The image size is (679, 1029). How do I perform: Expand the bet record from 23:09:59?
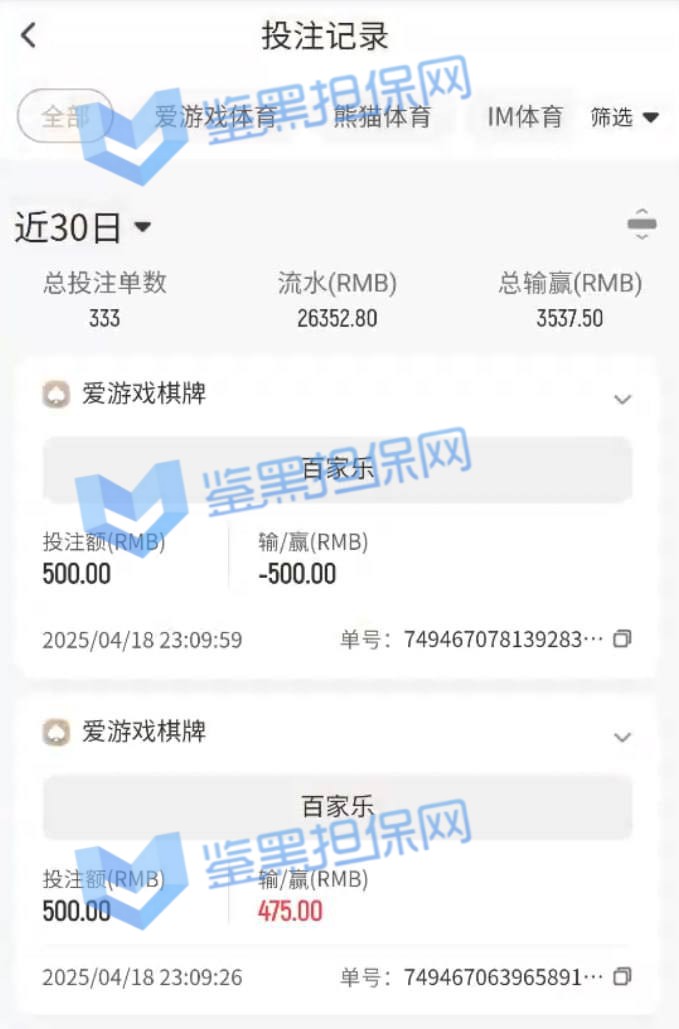point(622,400)
